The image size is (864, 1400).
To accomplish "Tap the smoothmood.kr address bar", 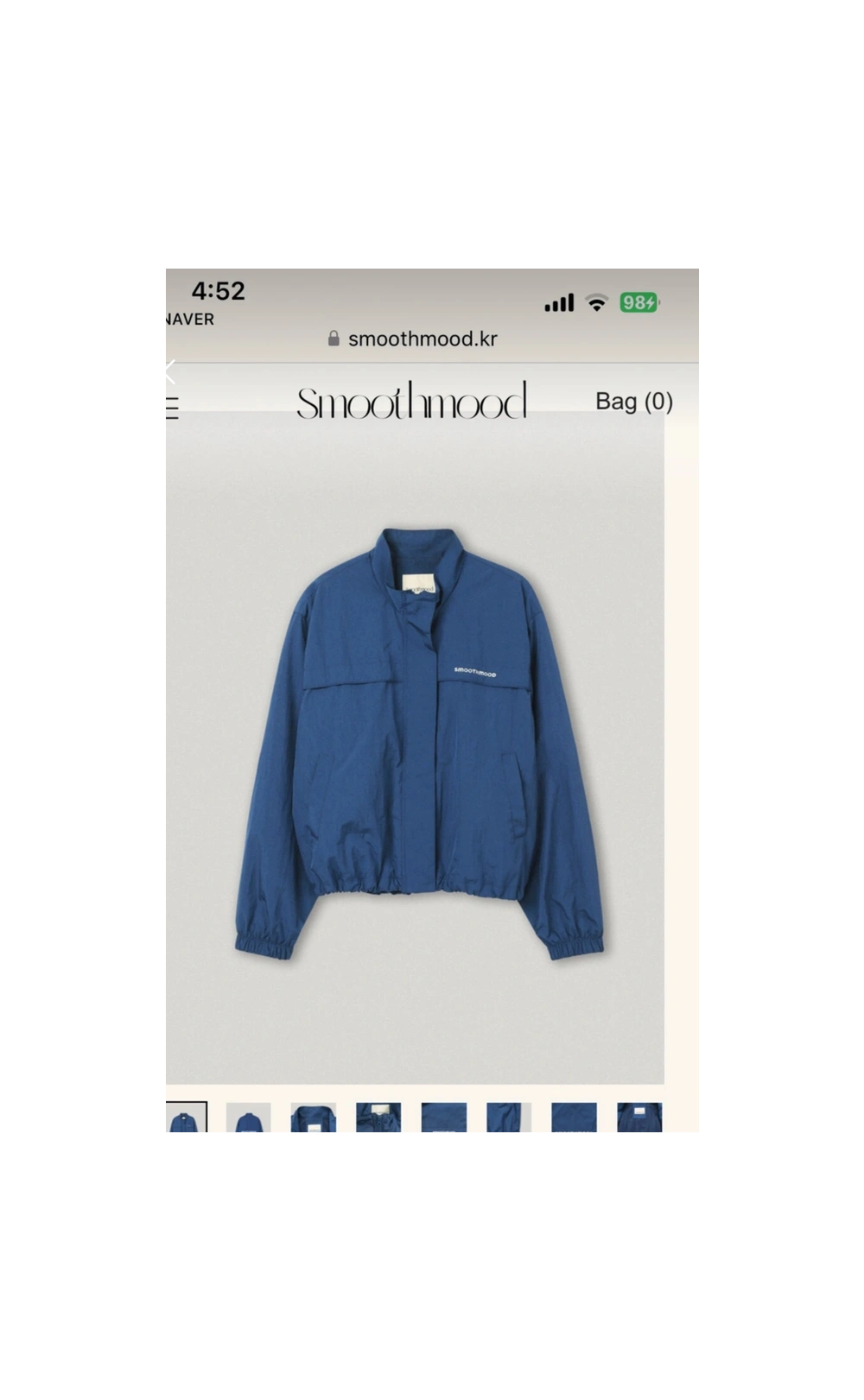I will [x=413, y=339].
